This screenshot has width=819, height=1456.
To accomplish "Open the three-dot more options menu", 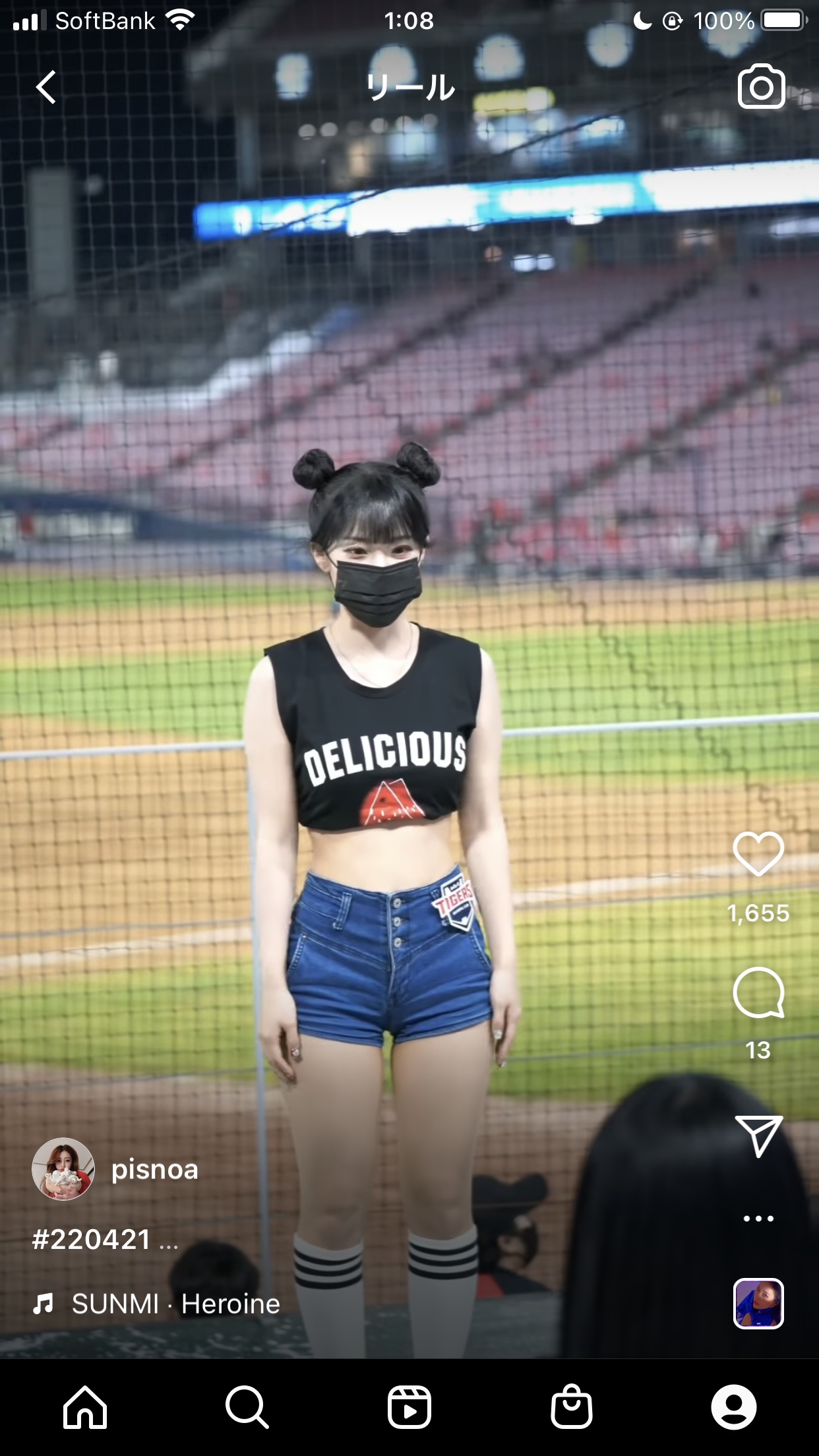I will click(x=758, y=1219).
